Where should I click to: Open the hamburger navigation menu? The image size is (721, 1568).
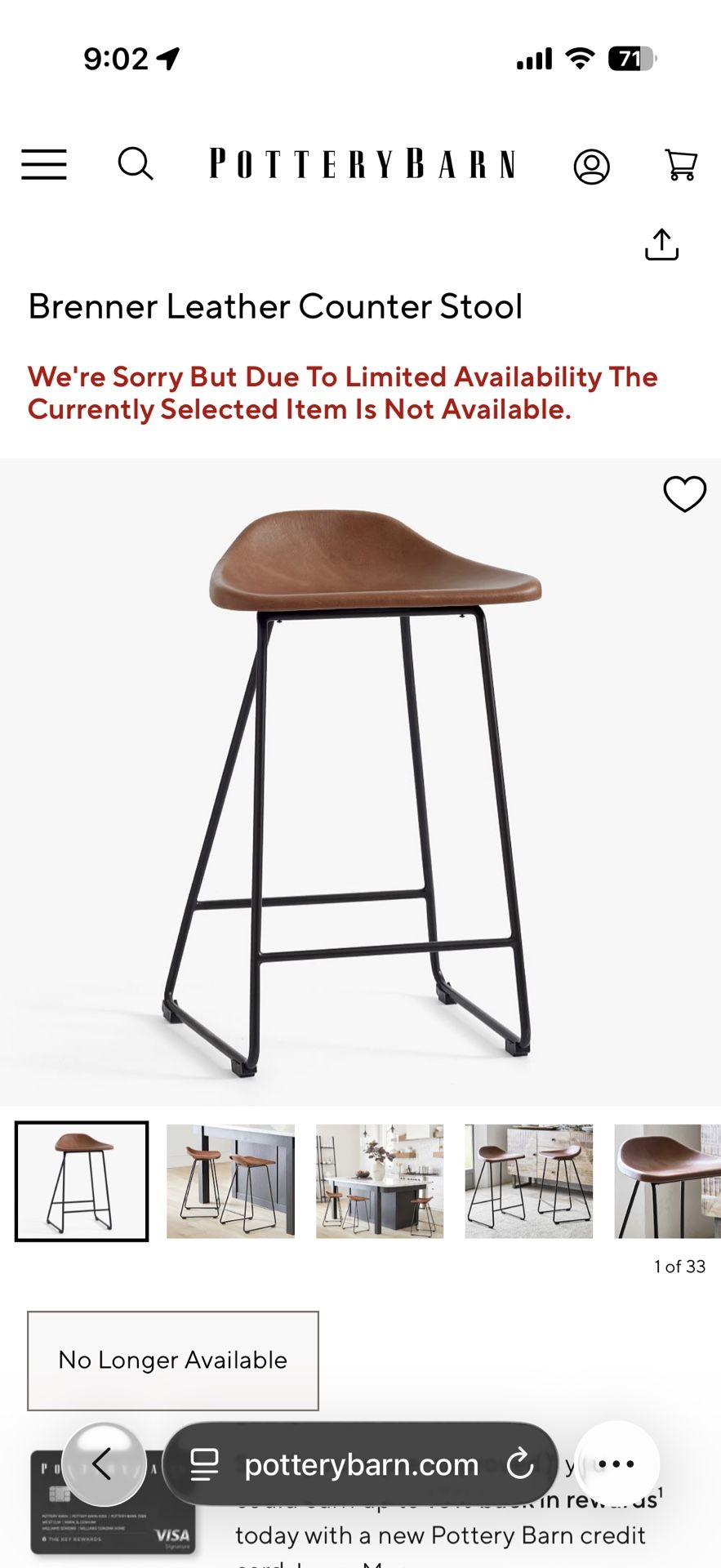(x=43, y=165)
